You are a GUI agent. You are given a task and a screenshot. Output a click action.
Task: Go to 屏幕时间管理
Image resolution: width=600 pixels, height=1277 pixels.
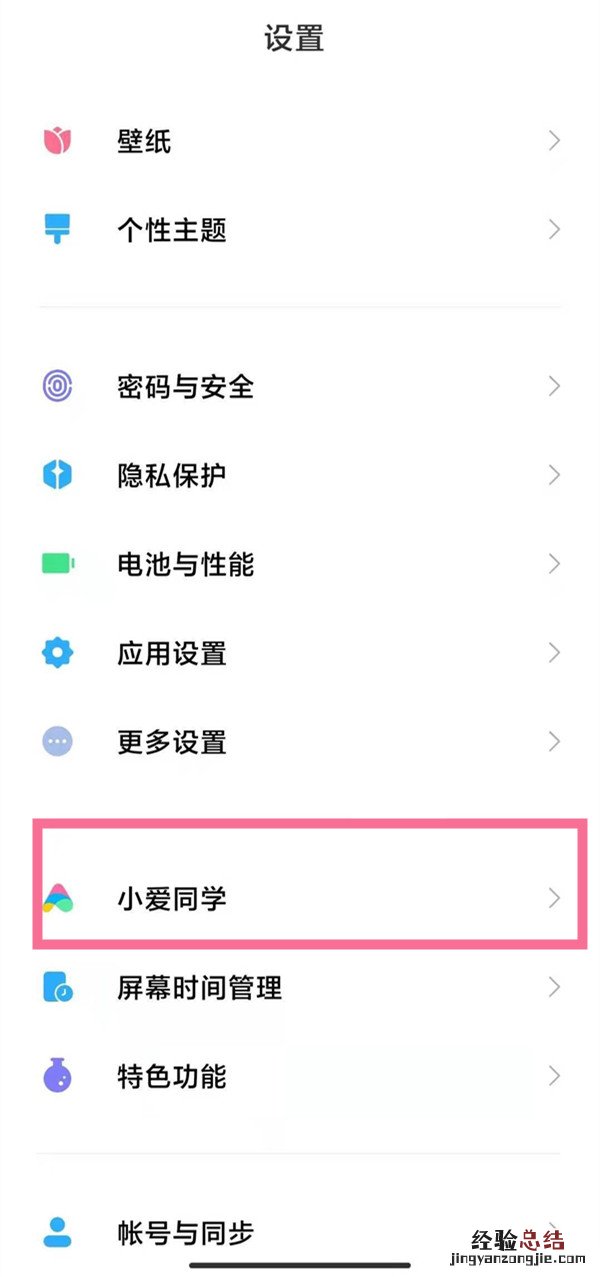[x=199, y=988]
